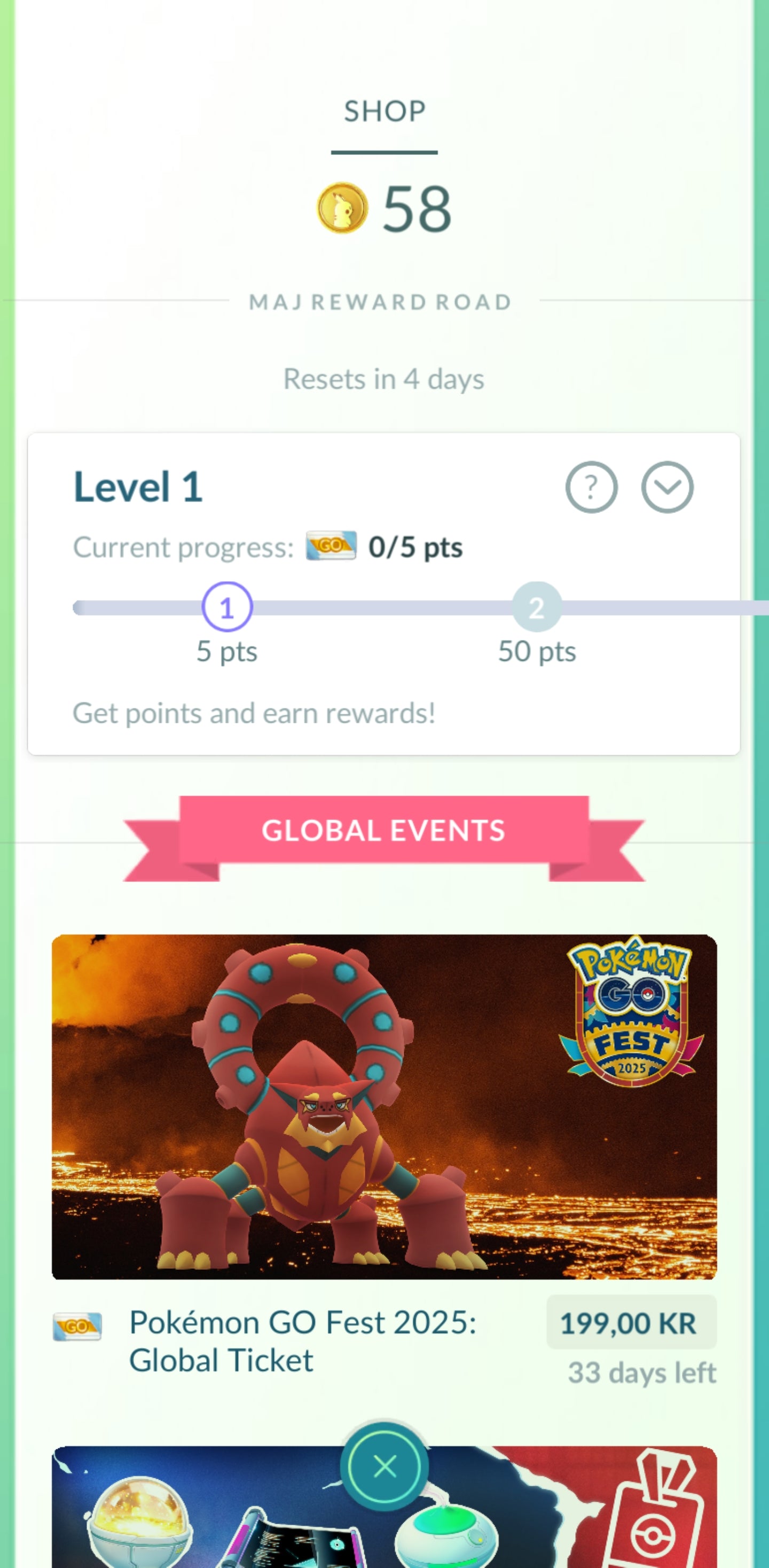Viewport: 769px width, 1568px height.
Task: Select reward milestone 1 at 5 pts
Action: coord(227,607)
